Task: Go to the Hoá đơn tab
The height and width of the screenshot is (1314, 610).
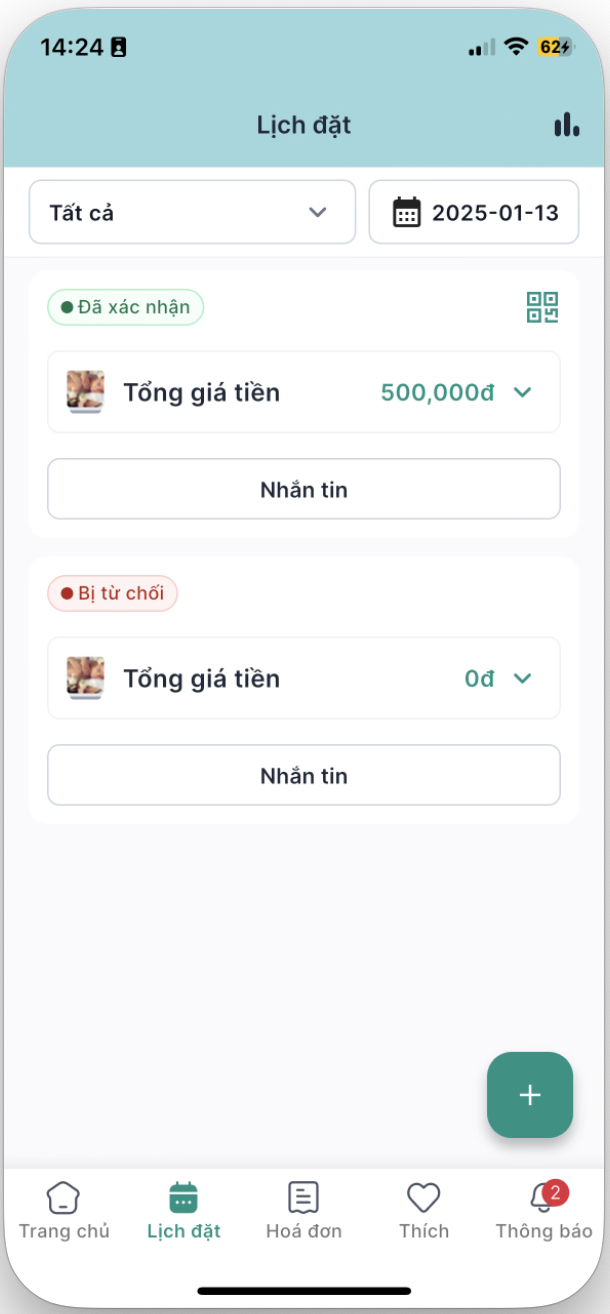Action: click(x=304, y=1210)
